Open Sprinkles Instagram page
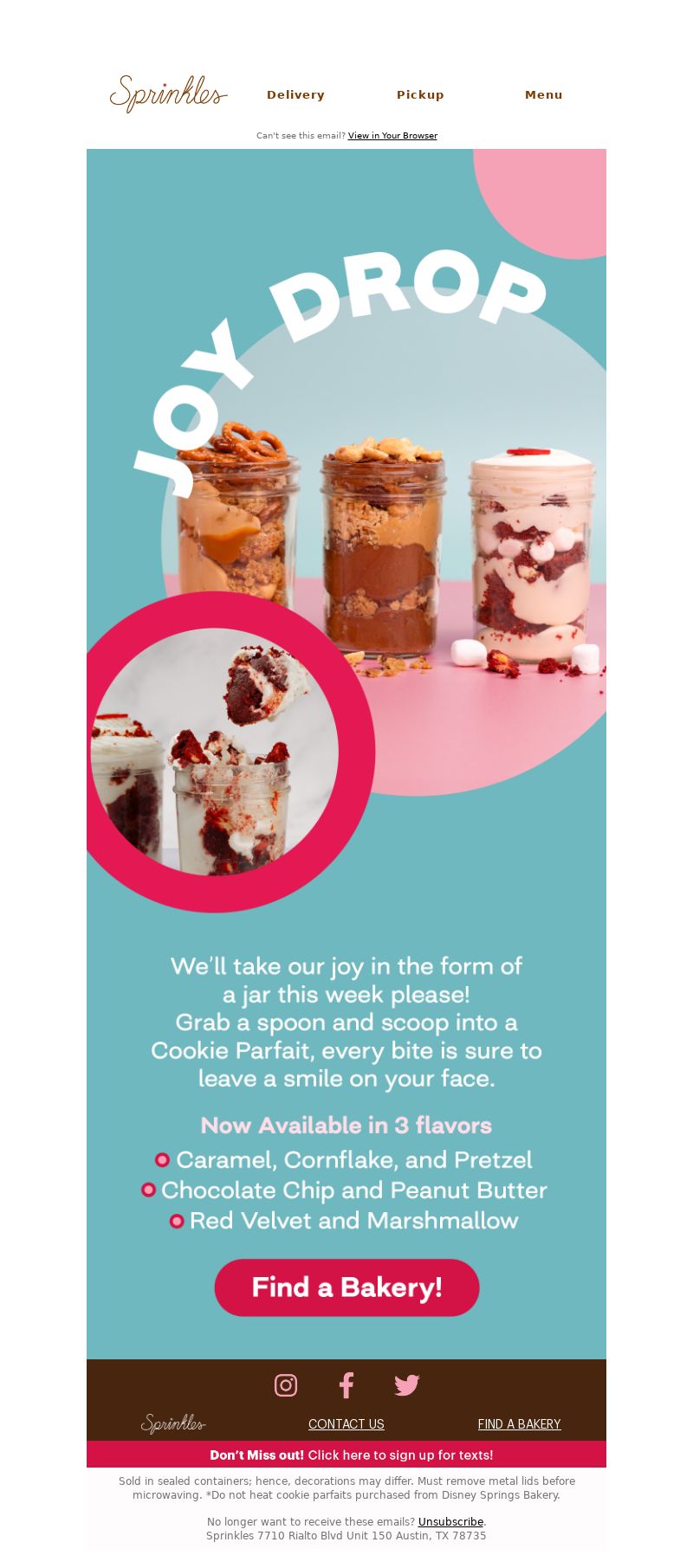This screenshot has height=1568, width=693. (286, 1385)
